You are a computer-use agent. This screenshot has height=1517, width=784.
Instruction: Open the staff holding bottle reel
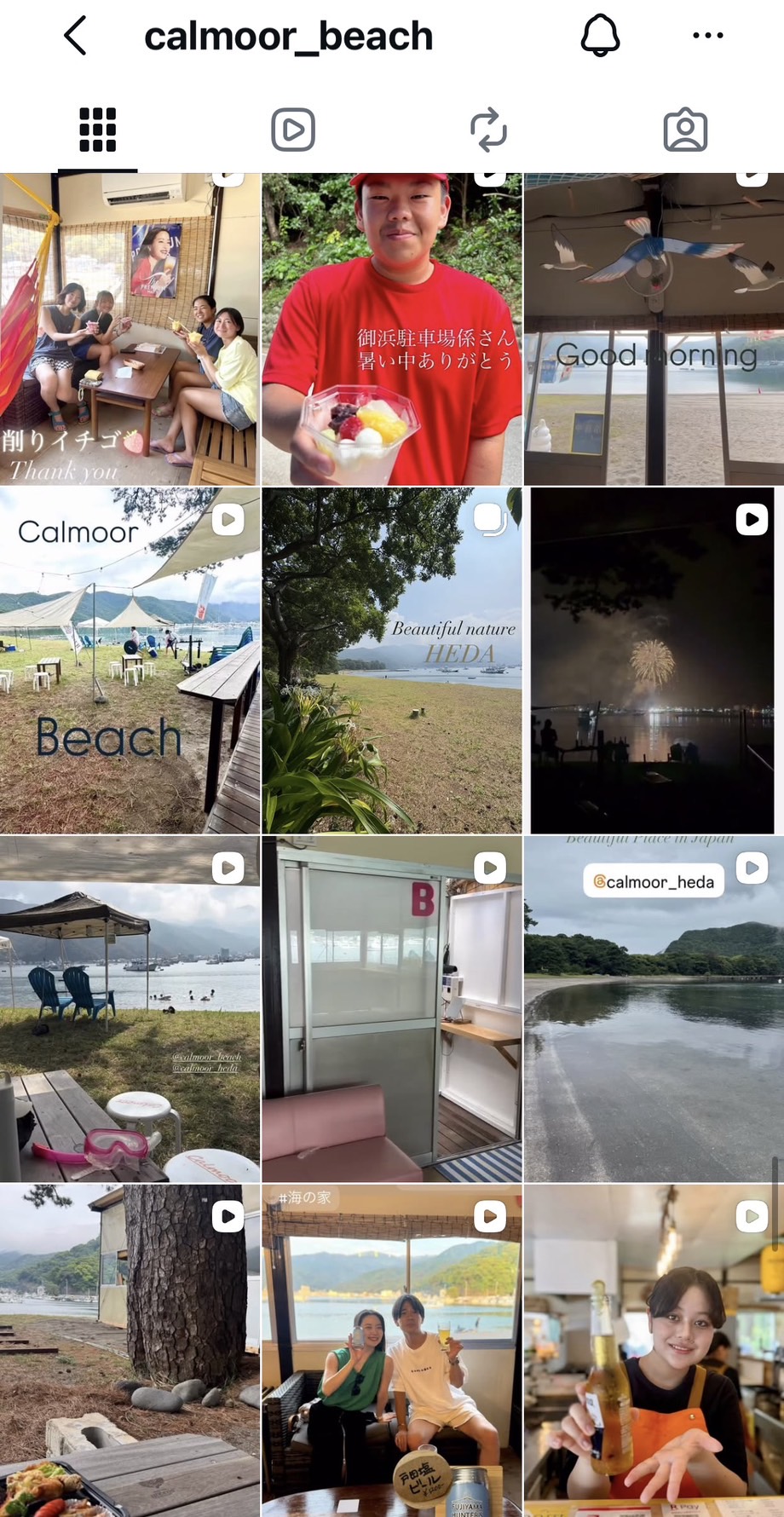point(654,1351)
